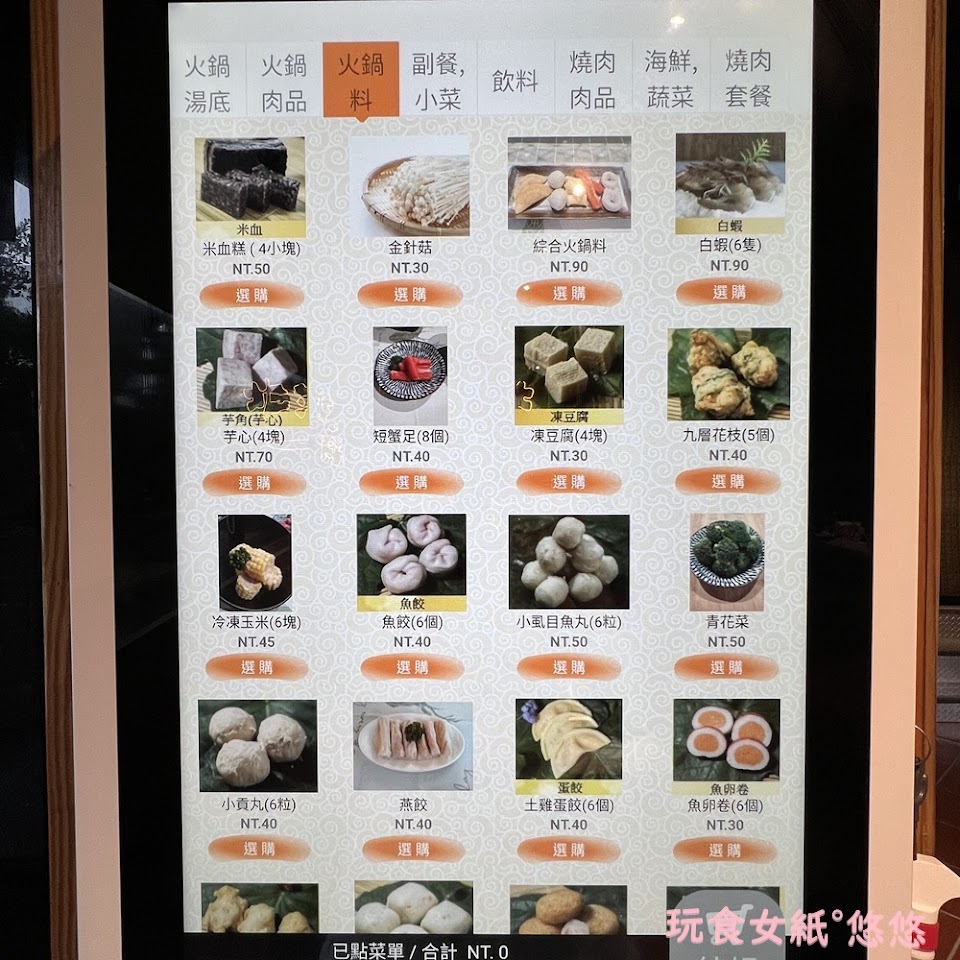Add 短蟹足(8個) with 選購
The height and width of the screenshot is (960, 960).
coord(411,482)
